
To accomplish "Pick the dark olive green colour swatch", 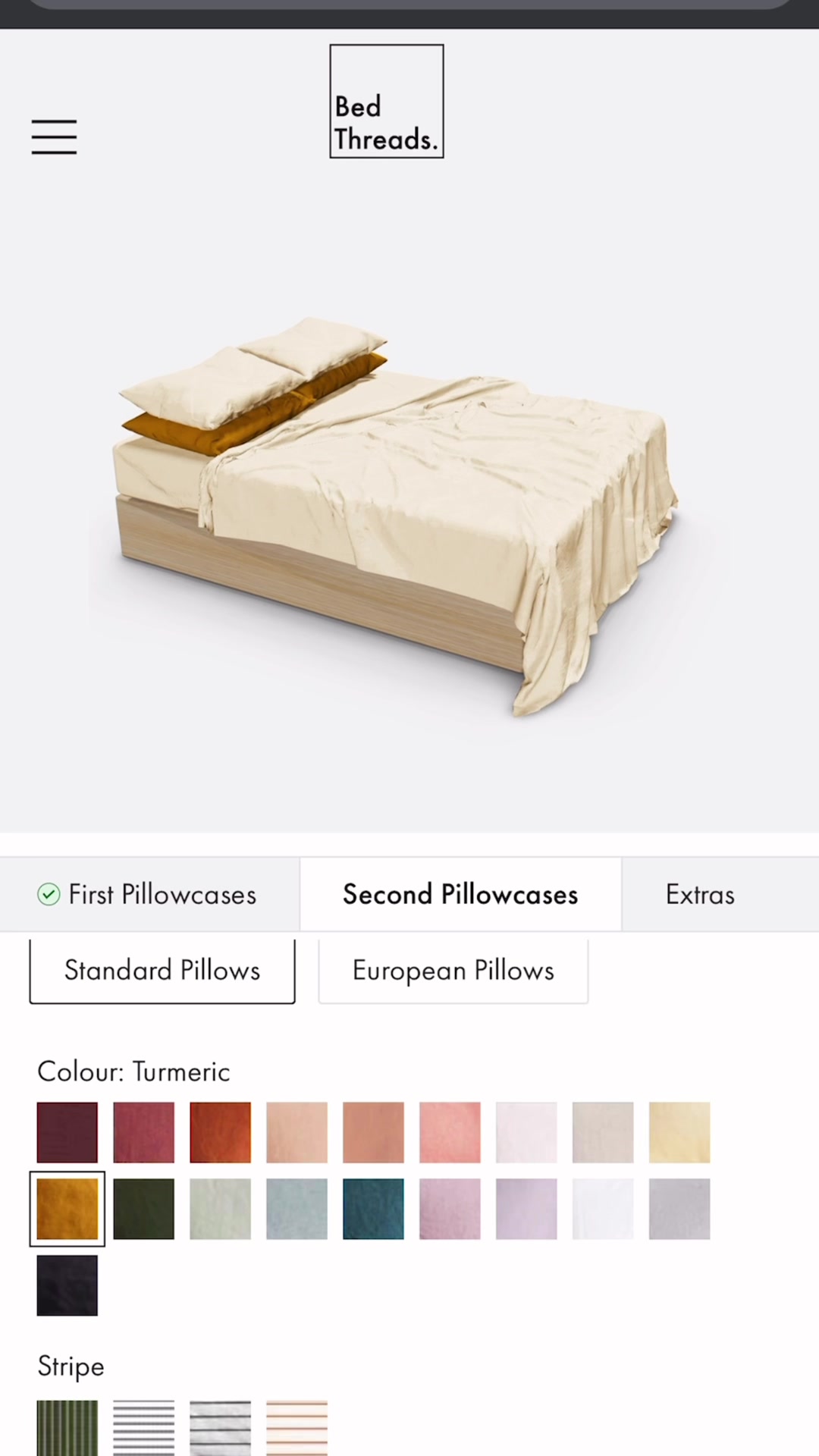I will 144,1209.
